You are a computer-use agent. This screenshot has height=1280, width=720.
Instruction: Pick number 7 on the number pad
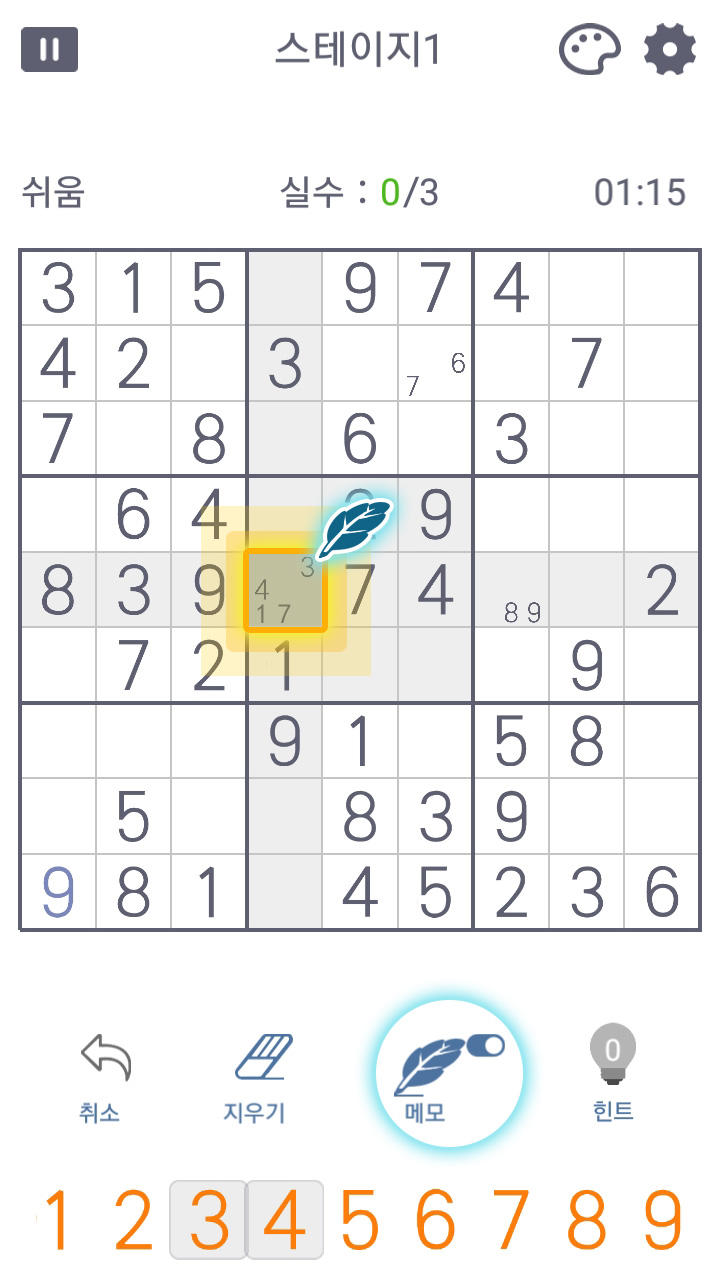click(511, 1220)
